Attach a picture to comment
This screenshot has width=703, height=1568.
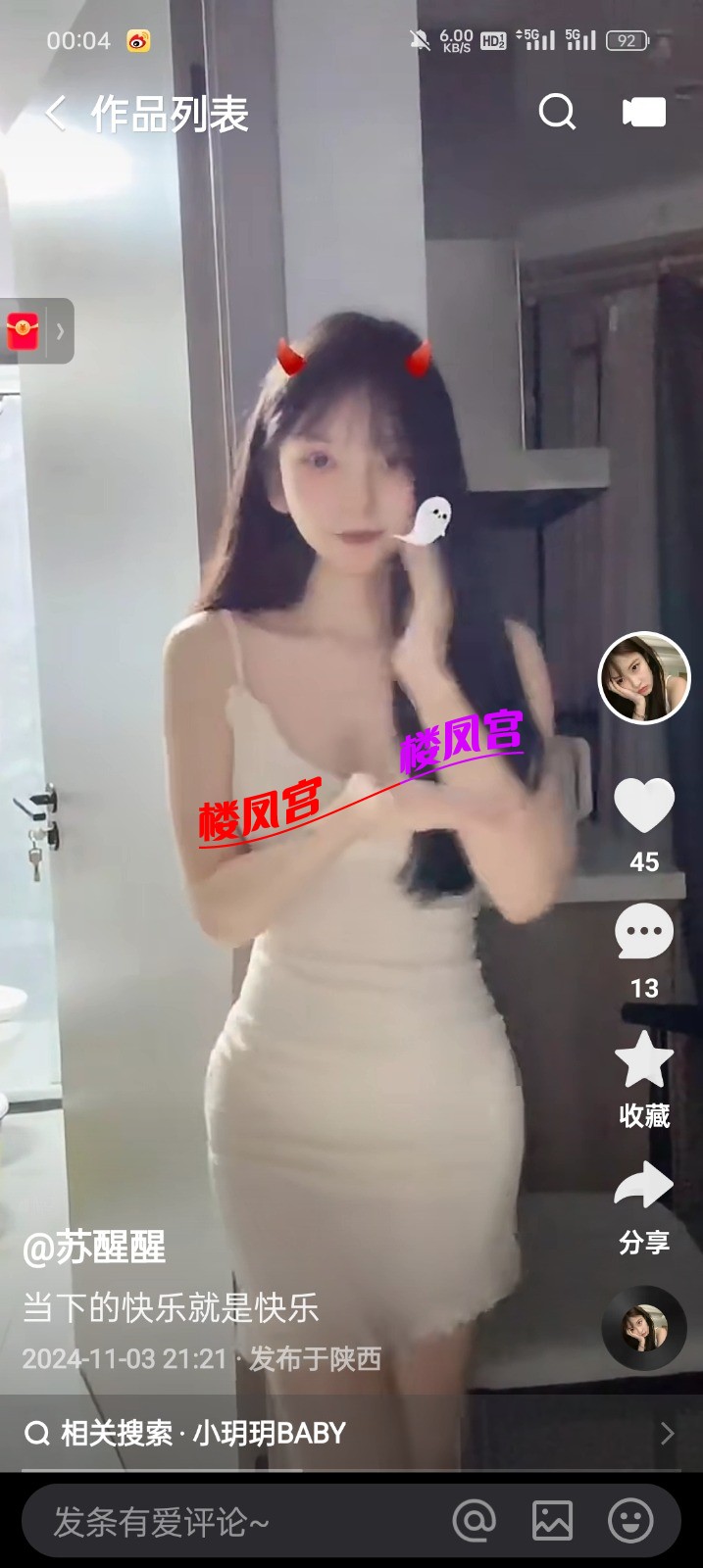(552, 1521)
